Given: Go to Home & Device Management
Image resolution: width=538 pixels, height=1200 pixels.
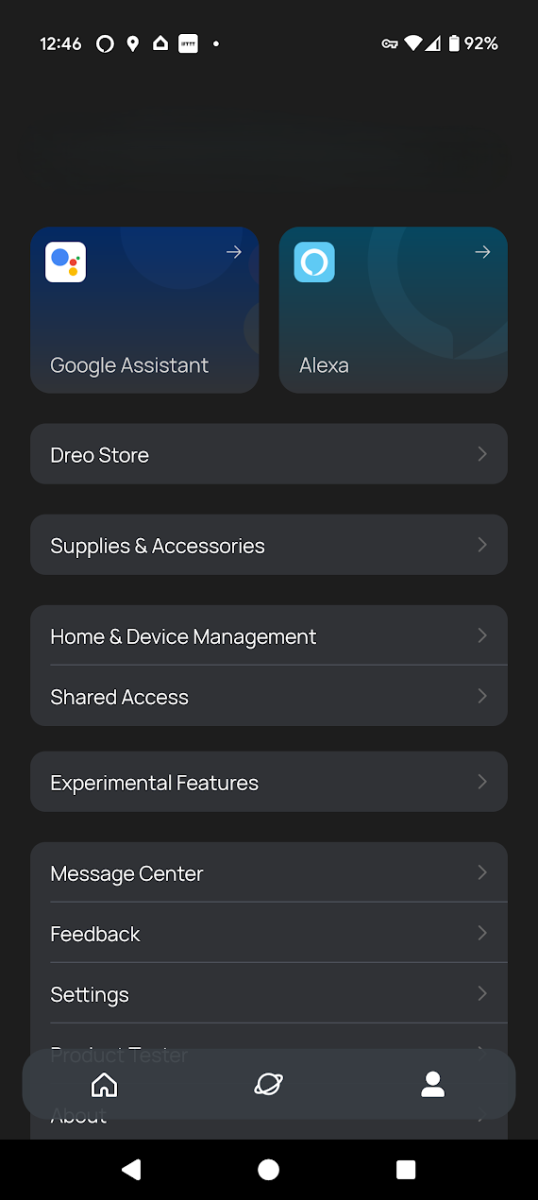Looking at the screenshot, I should [x=269, y=636].
